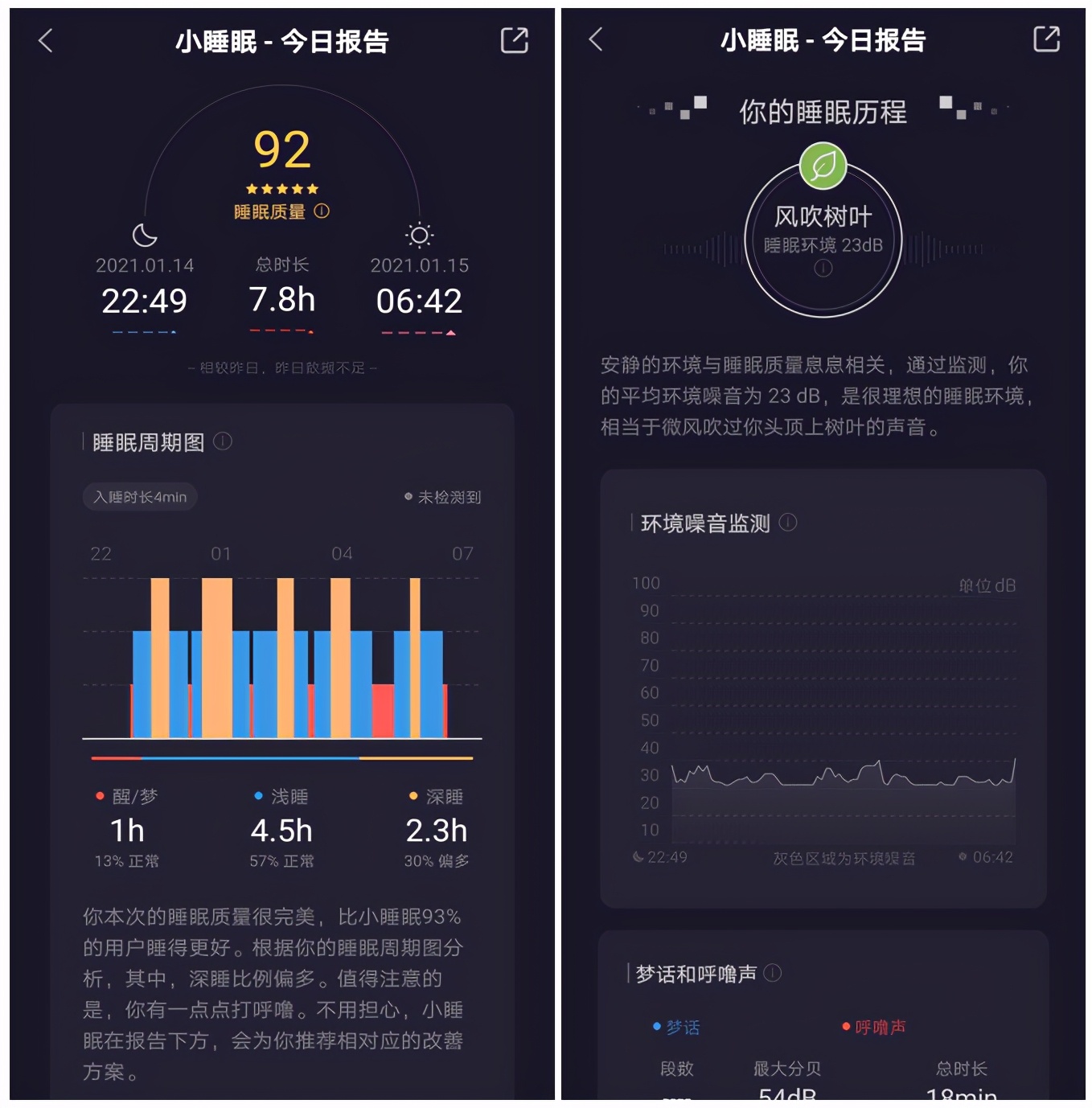Select the moon icon above 2021.01.14
The image size is (1092, 1108).
click(x=143, y=236)
